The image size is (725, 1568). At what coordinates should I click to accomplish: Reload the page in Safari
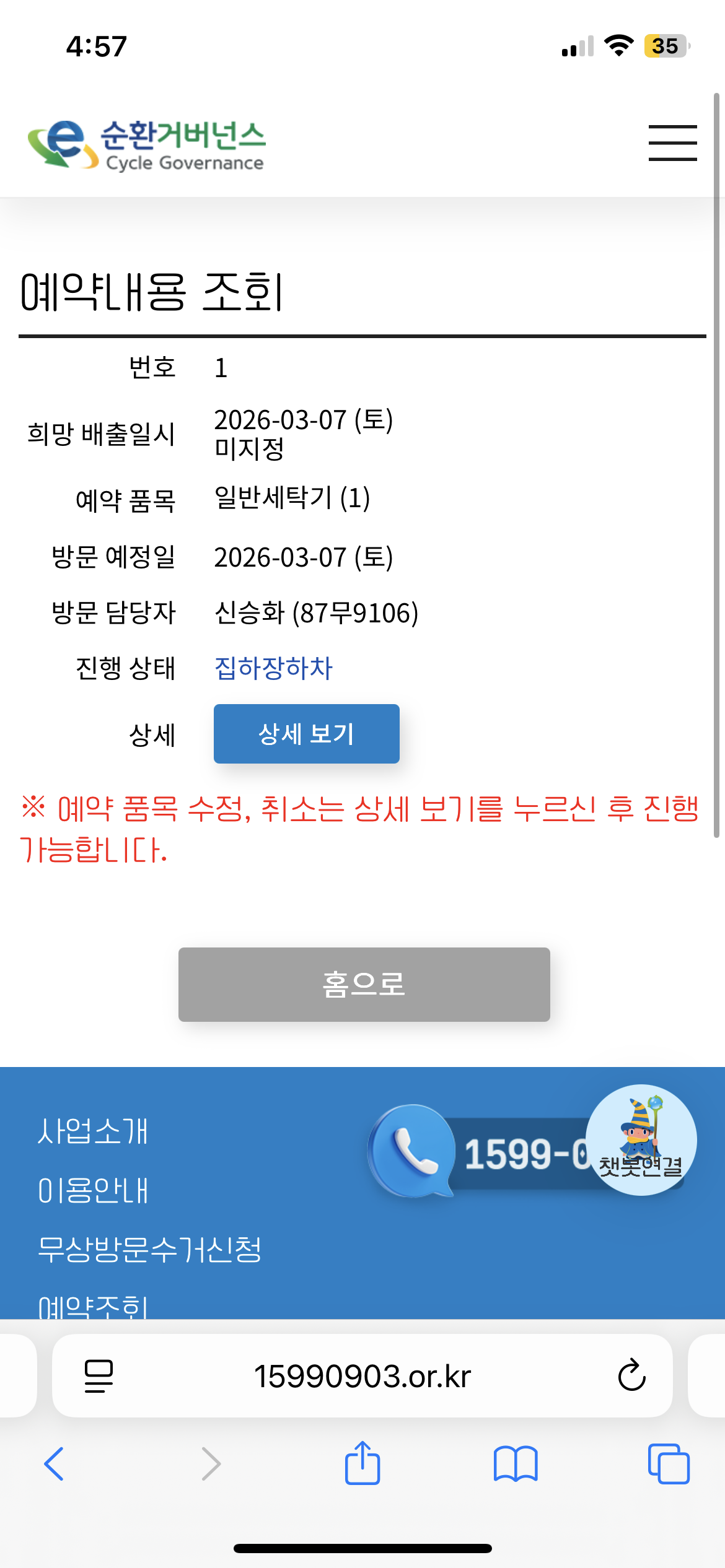pos(631,1375)
